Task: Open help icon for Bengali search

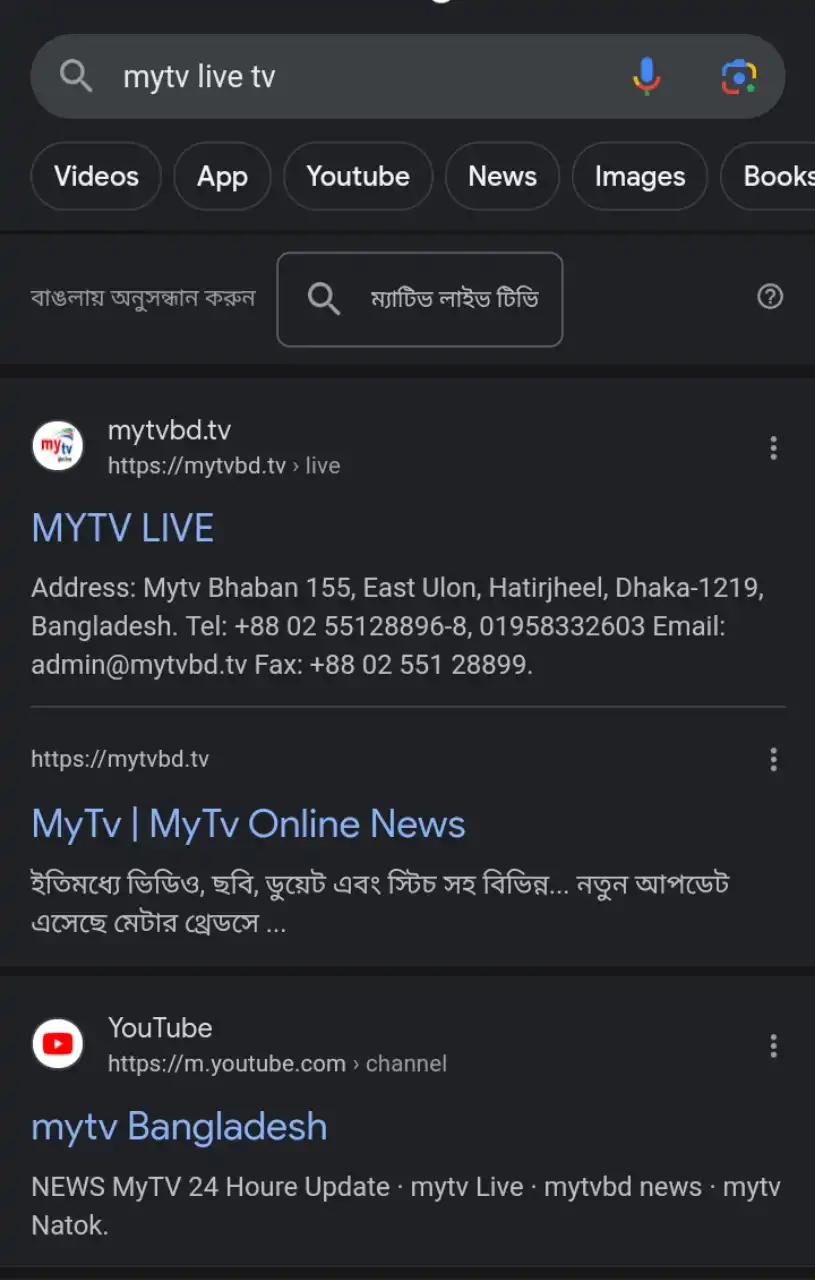Action: 770,297
